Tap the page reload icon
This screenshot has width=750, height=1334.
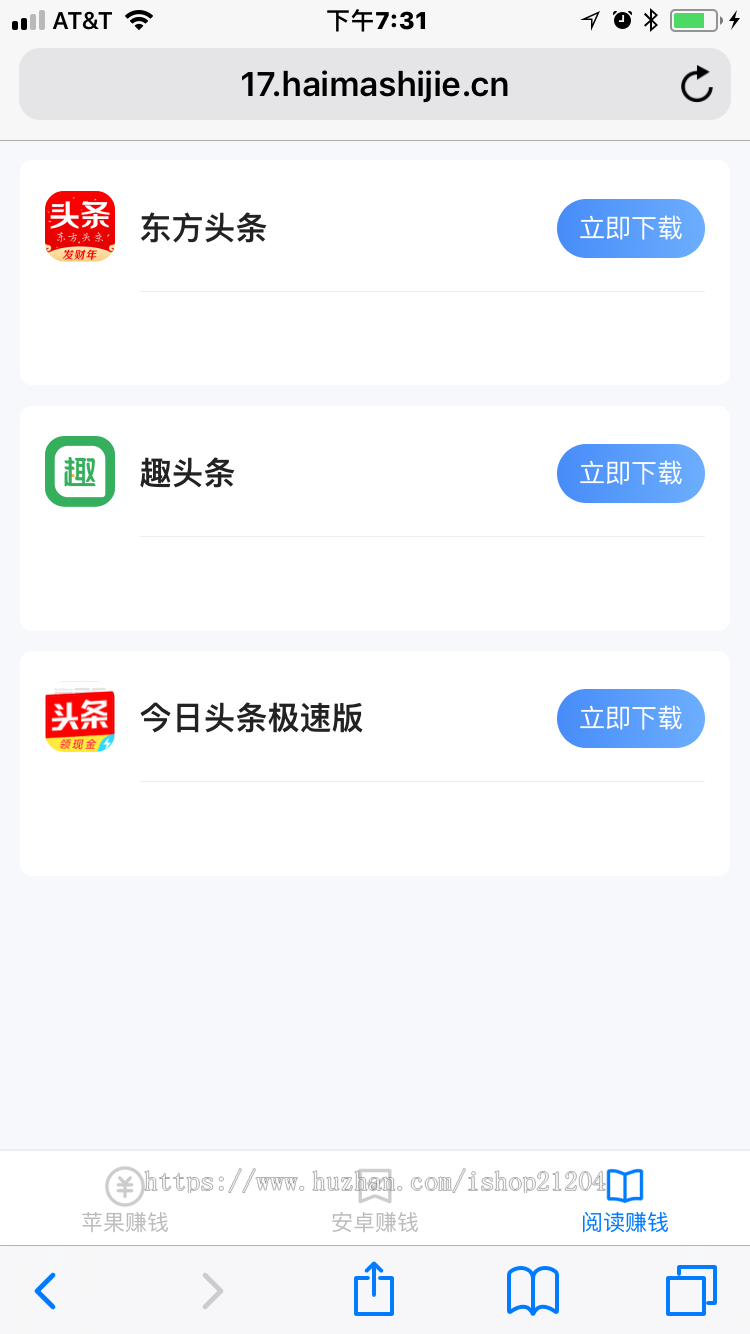(697, 84)
